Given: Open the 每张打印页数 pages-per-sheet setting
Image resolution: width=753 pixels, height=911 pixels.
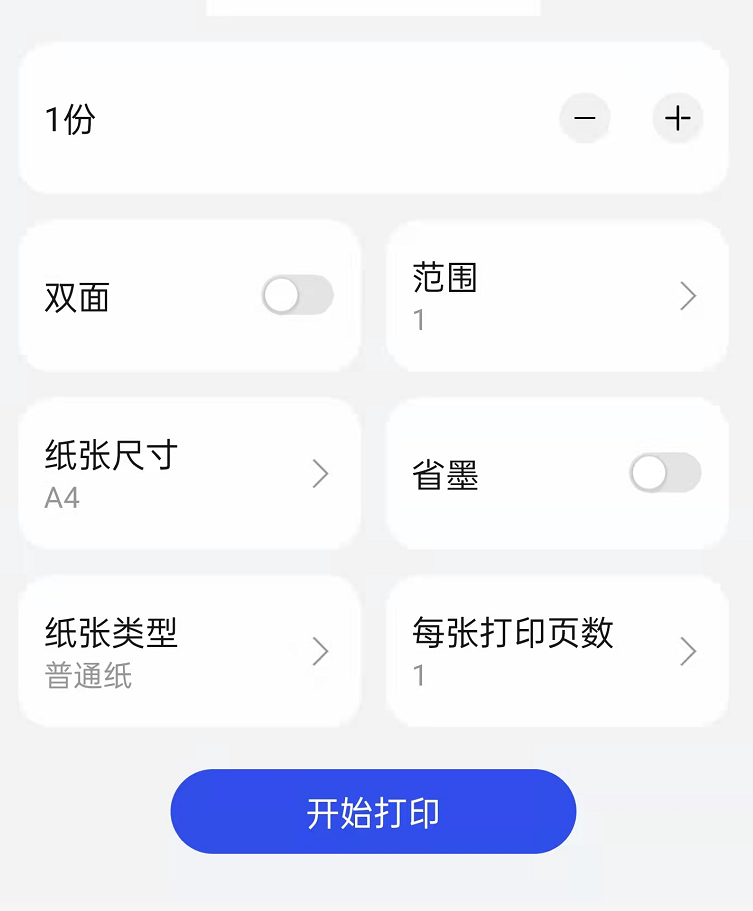Looking at the screenshot, I should coord(556,651).
